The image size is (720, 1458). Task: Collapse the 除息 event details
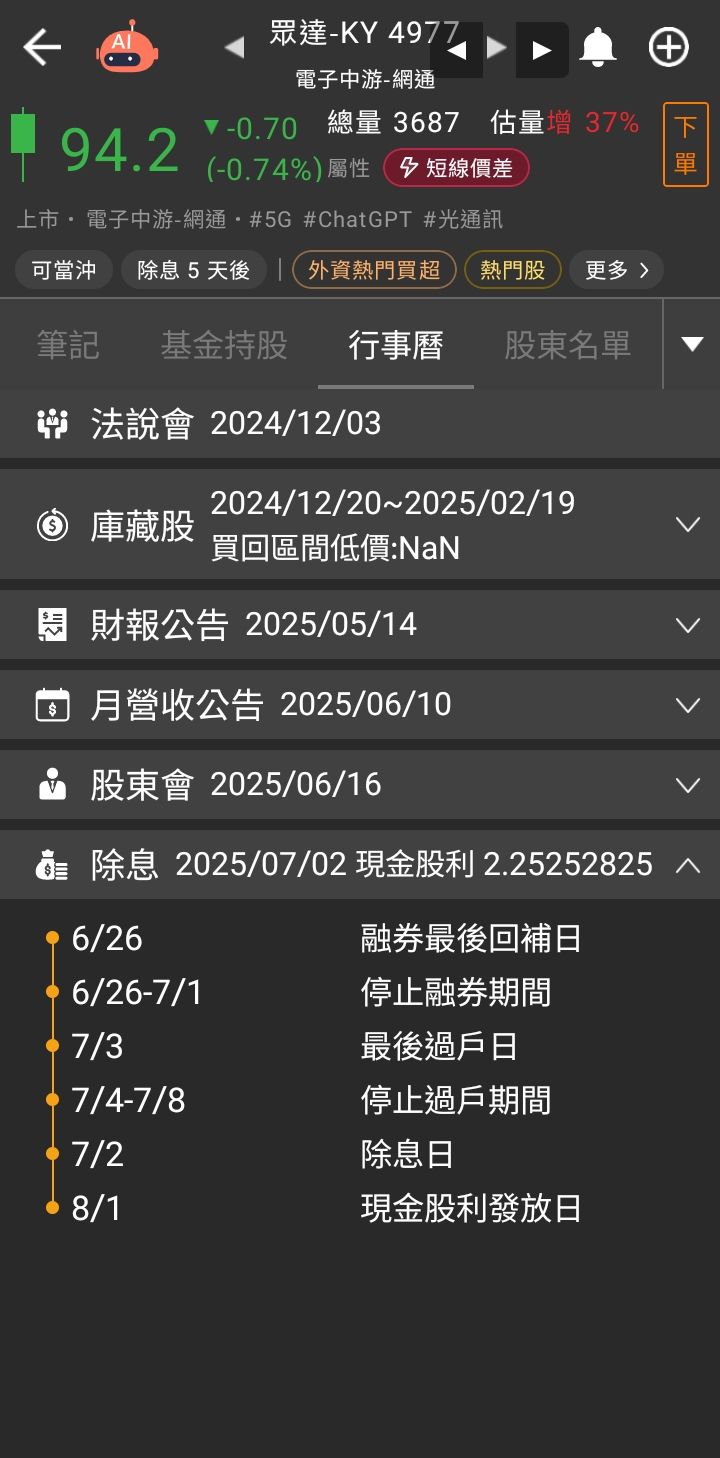click(x=687, y=863)
